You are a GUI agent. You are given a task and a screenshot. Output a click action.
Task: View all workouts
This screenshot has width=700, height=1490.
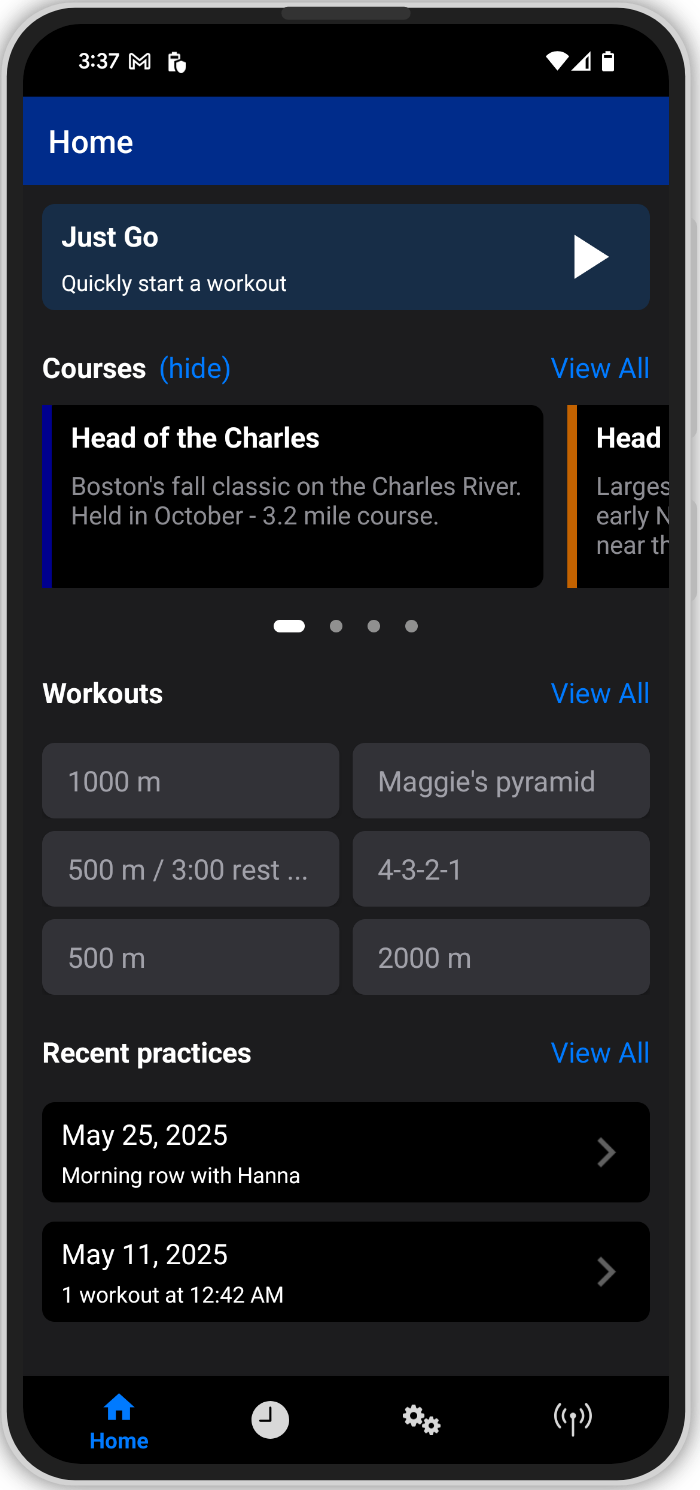(x=600, y=693)
